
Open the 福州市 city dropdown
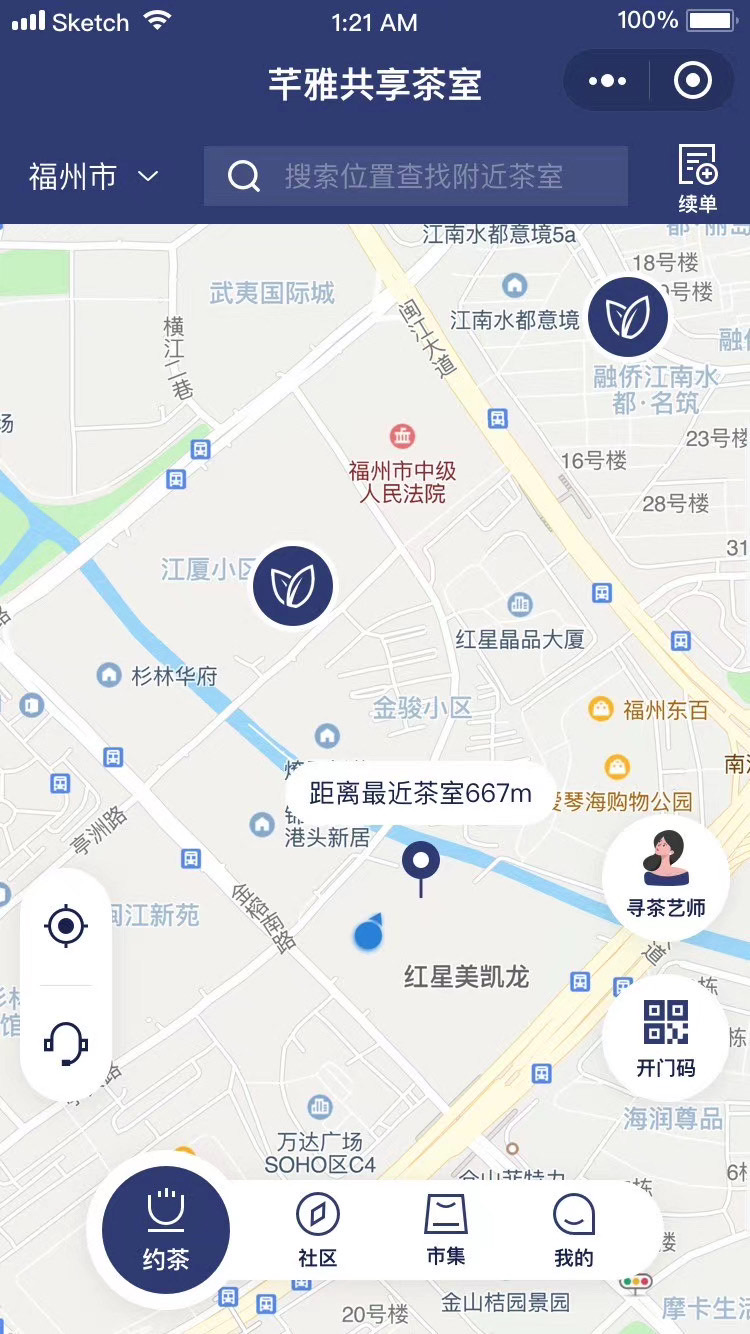(x=94, y=177)
